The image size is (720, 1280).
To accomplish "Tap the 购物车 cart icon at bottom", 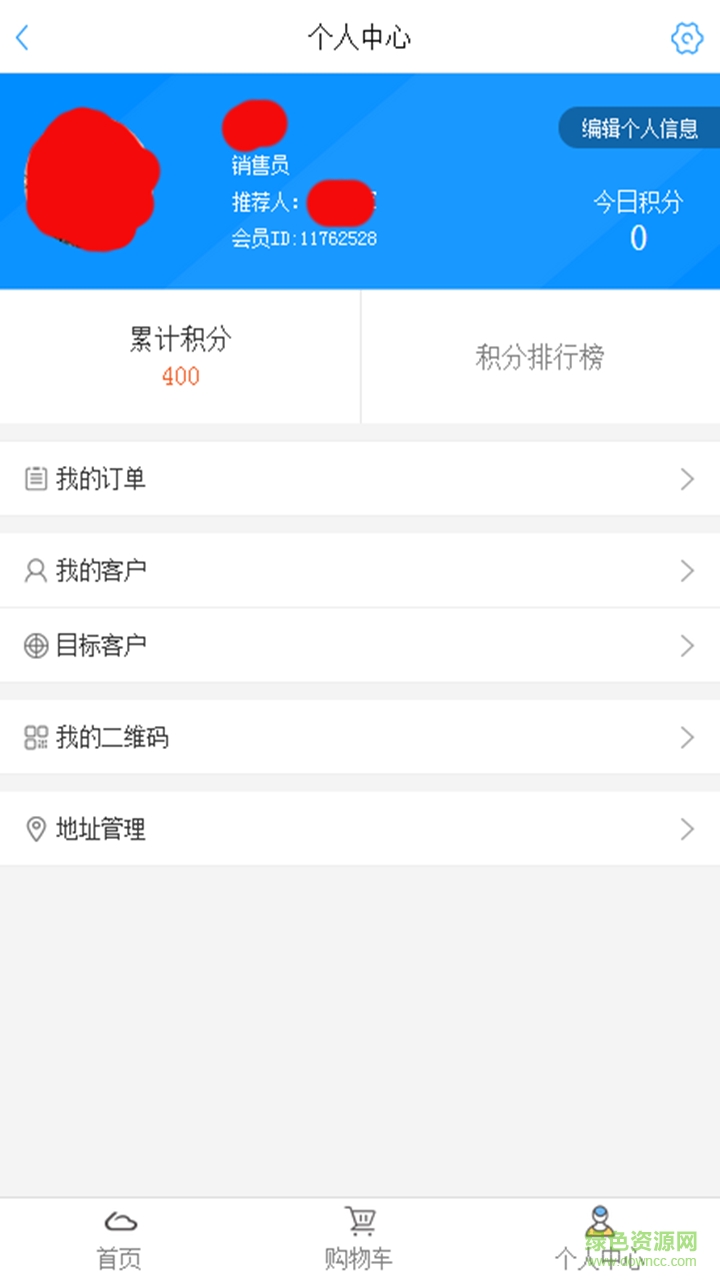I will point(360,1220).
